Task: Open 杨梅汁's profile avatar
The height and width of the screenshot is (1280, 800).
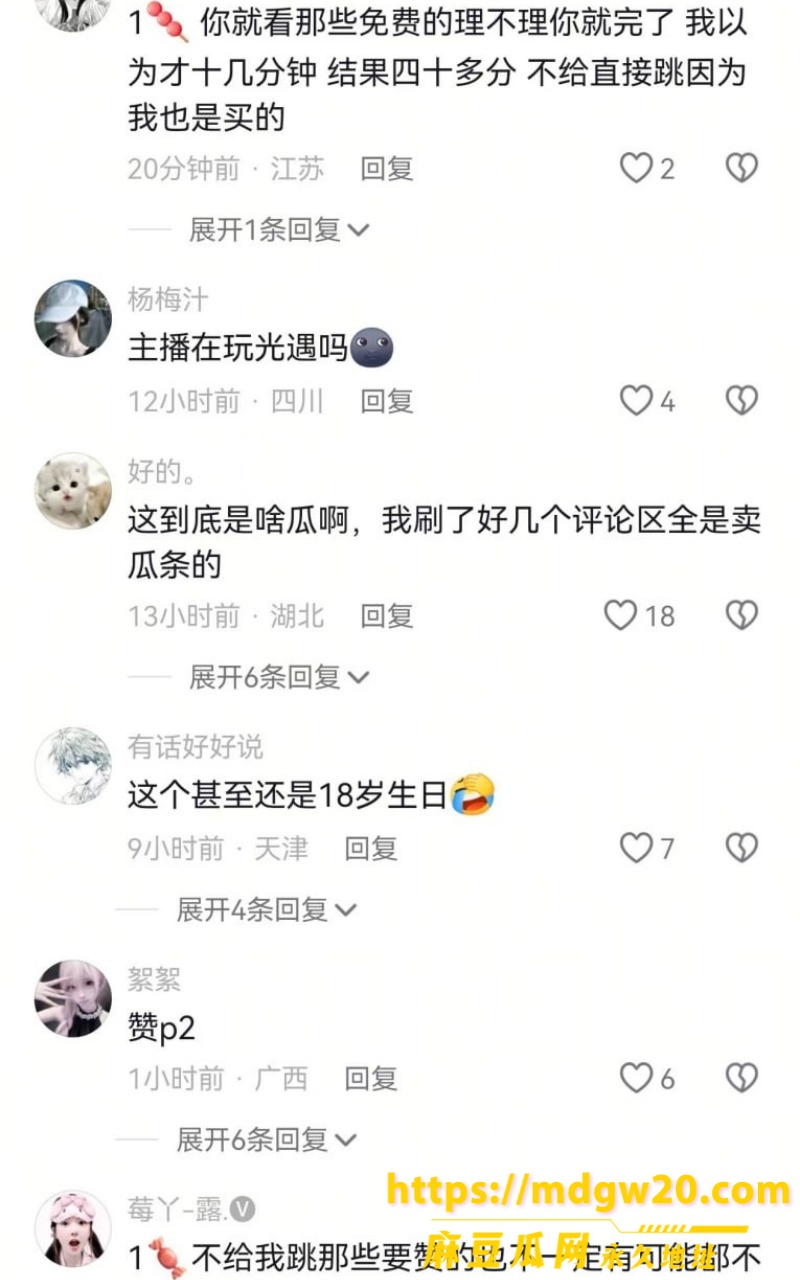Action: [73, 318]
